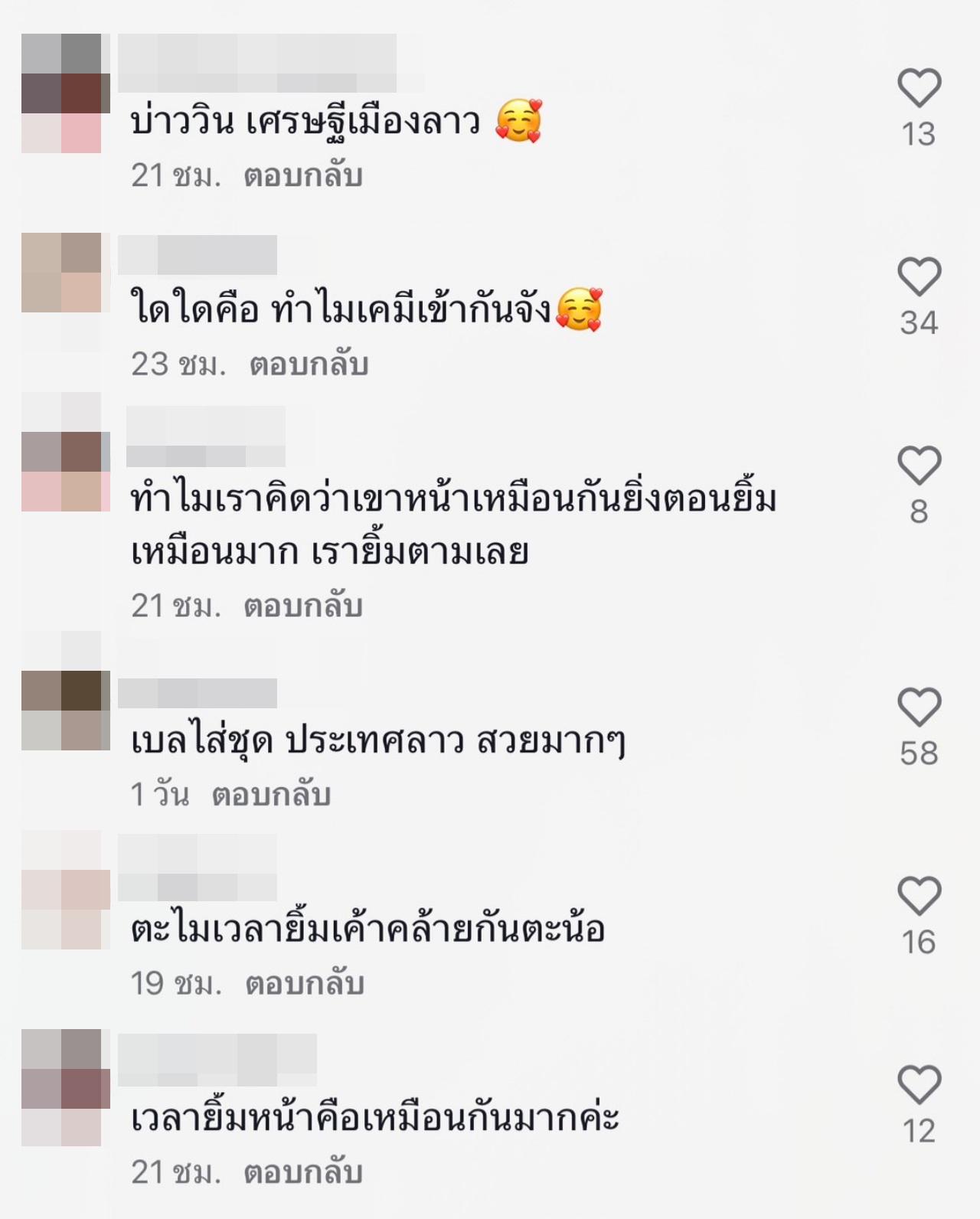980x1219 pixels.
Task: Like the comment 'ใดใดคือ ทำไมเคมีเข้ากันจัง'
Action: tap(919, 277)
